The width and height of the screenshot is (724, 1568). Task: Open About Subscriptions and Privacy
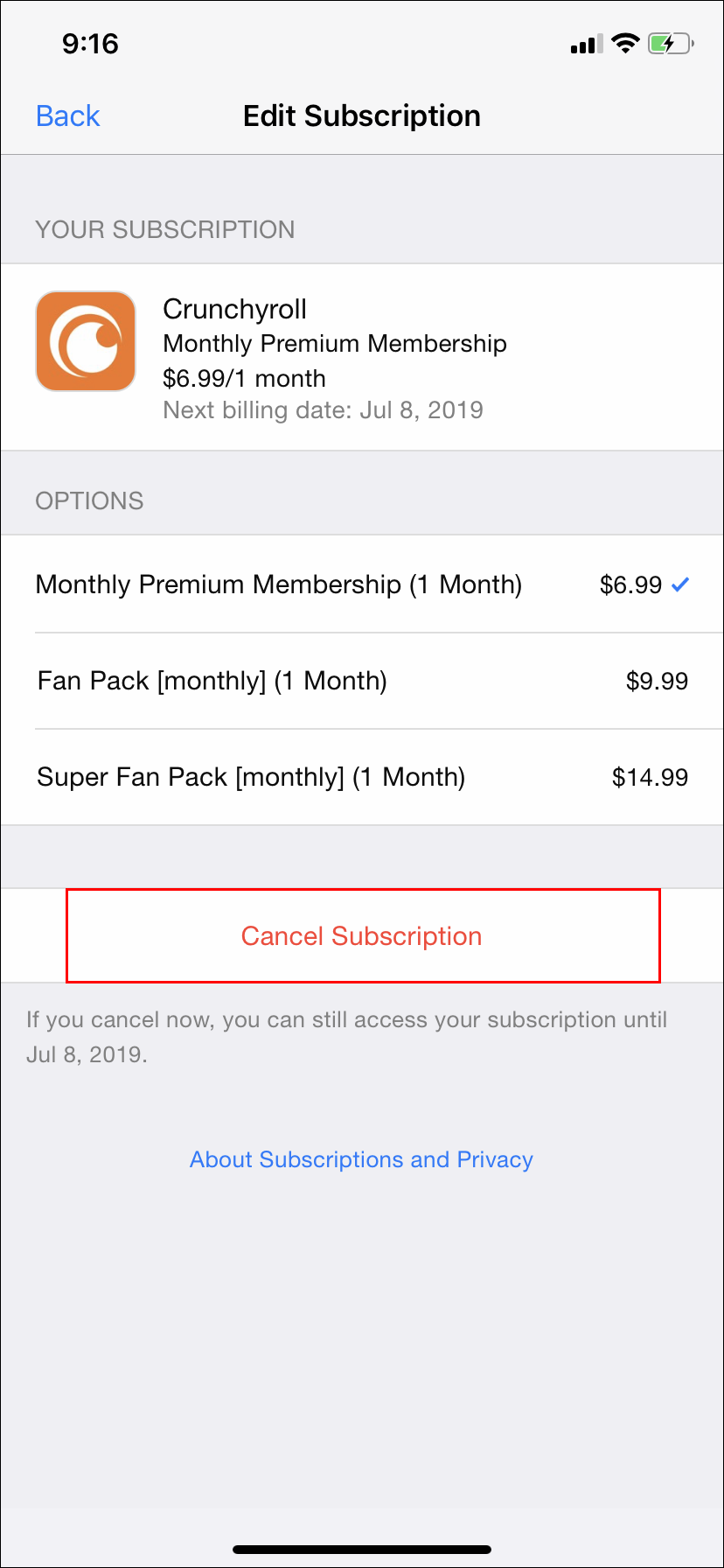(x=361, y=1159)
